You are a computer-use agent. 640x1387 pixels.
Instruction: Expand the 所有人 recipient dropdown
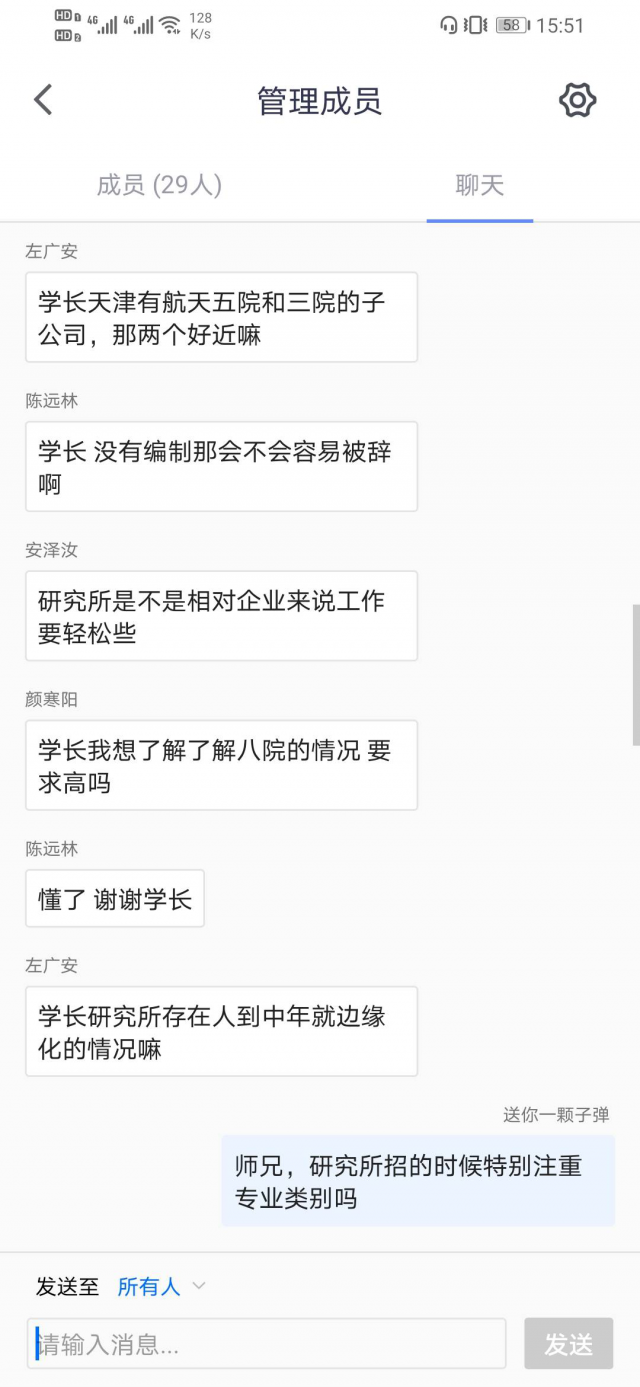160,1287
